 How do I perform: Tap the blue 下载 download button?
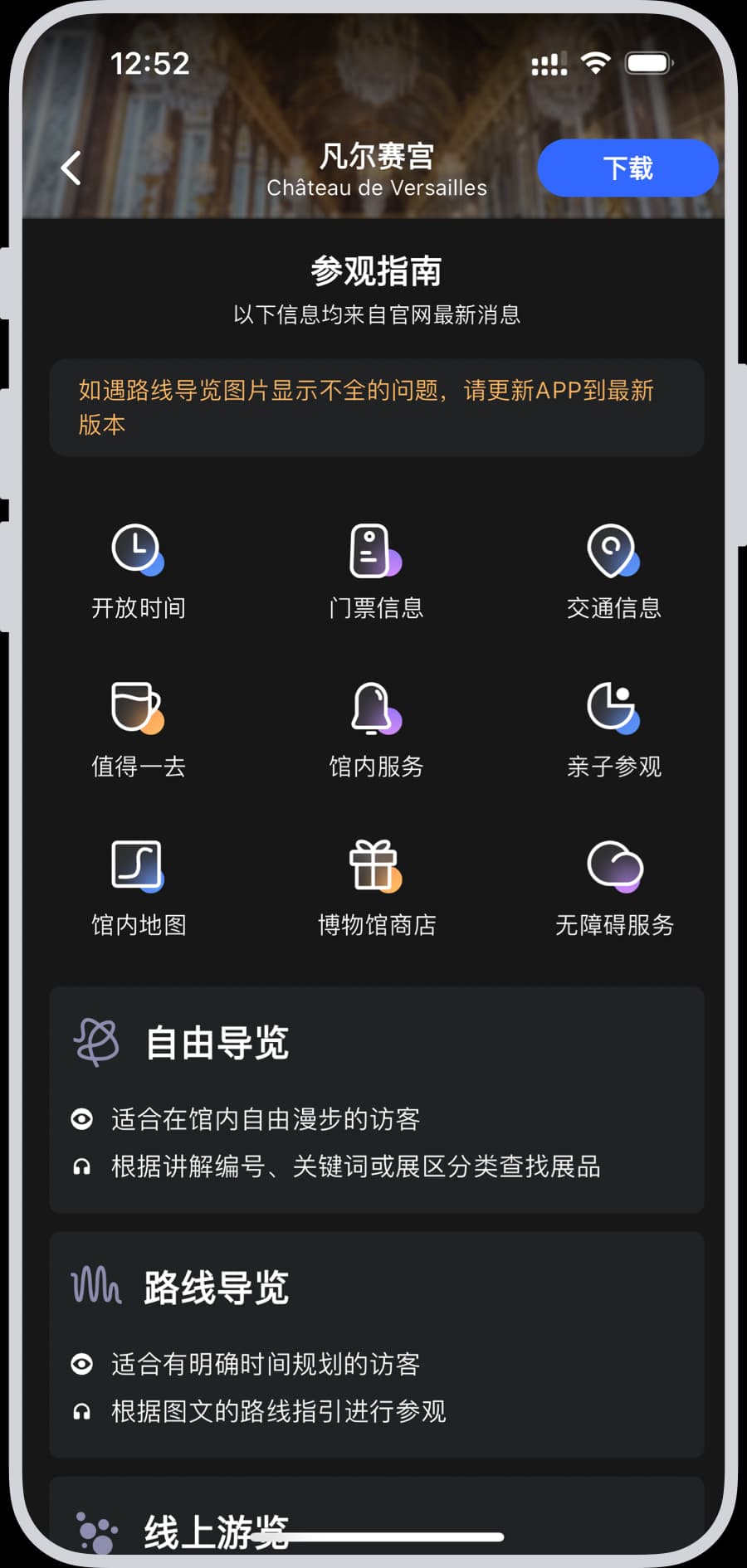(x=627, y=168)
